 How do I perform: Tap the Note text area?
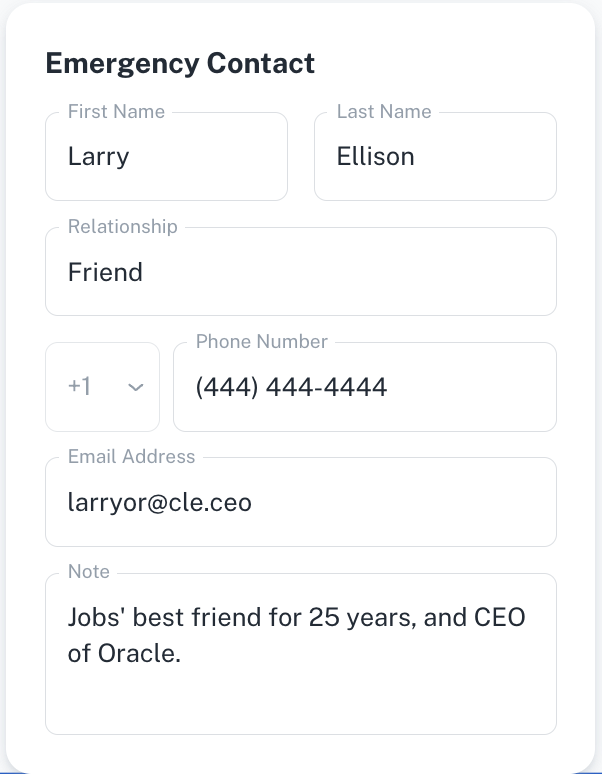click(300, 654)
